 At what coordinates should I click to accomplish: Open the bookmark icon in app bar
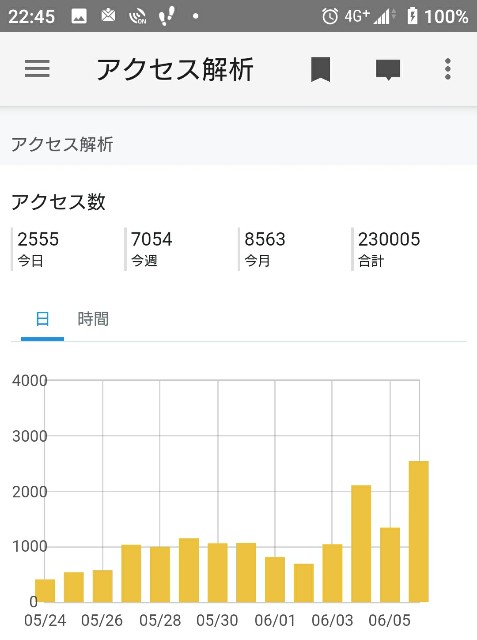[x=320, y=69]
